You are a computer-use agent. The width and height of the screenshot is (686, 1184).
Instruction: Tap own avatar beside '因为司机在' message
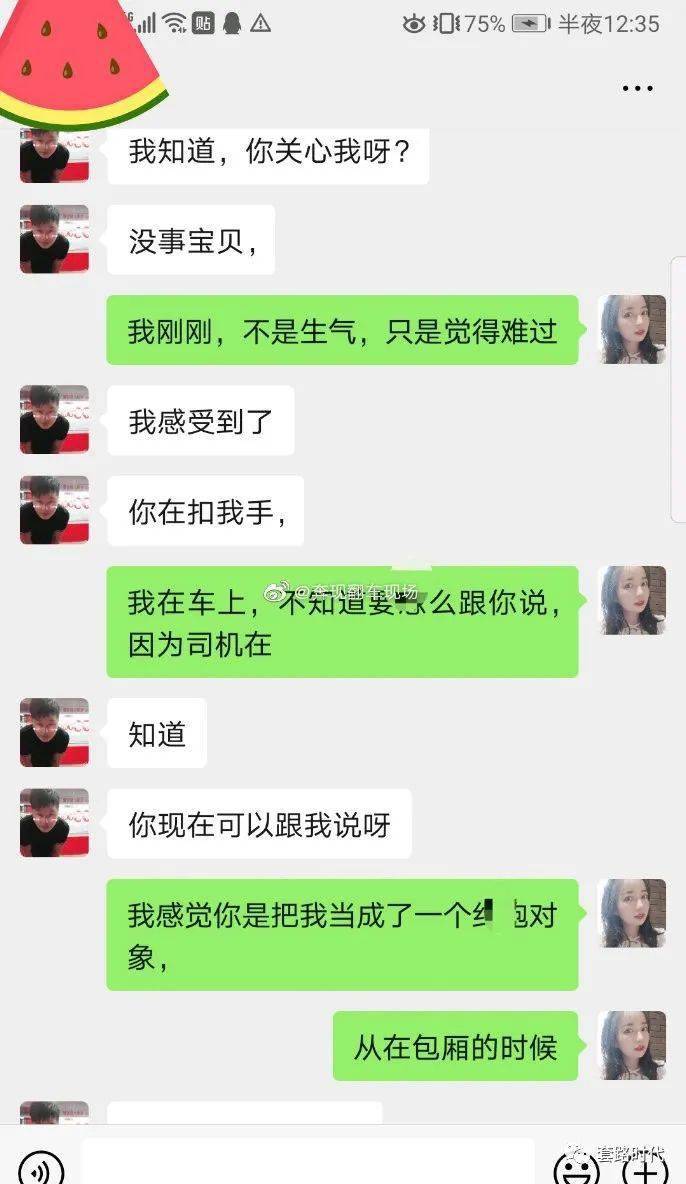(x=632, y=601)
